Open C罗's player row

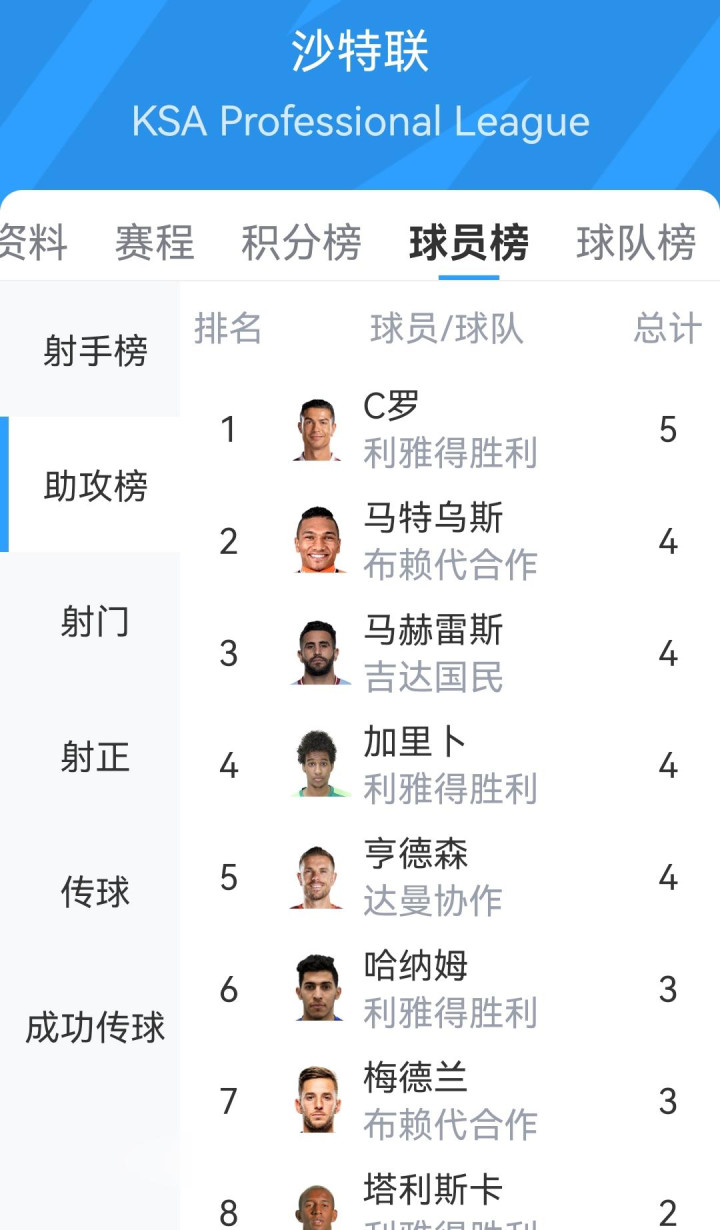(x=449, y=430)
